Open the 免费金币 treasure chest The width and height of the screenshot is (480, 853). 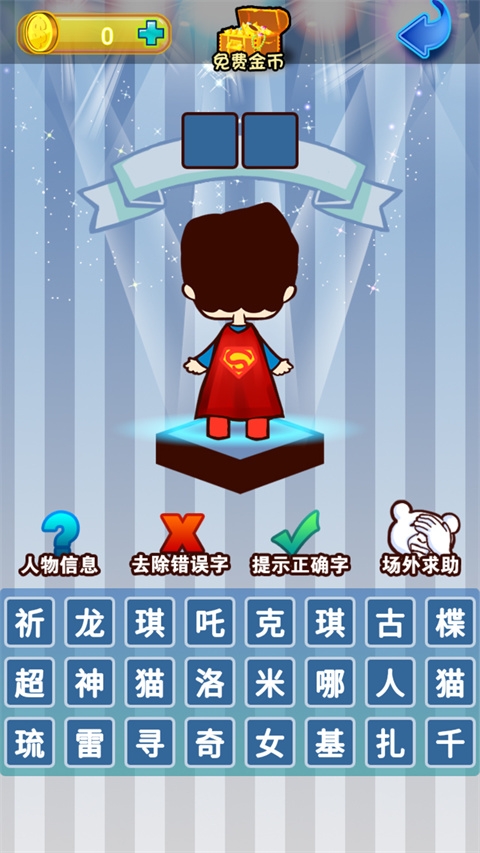coord(250,39)
